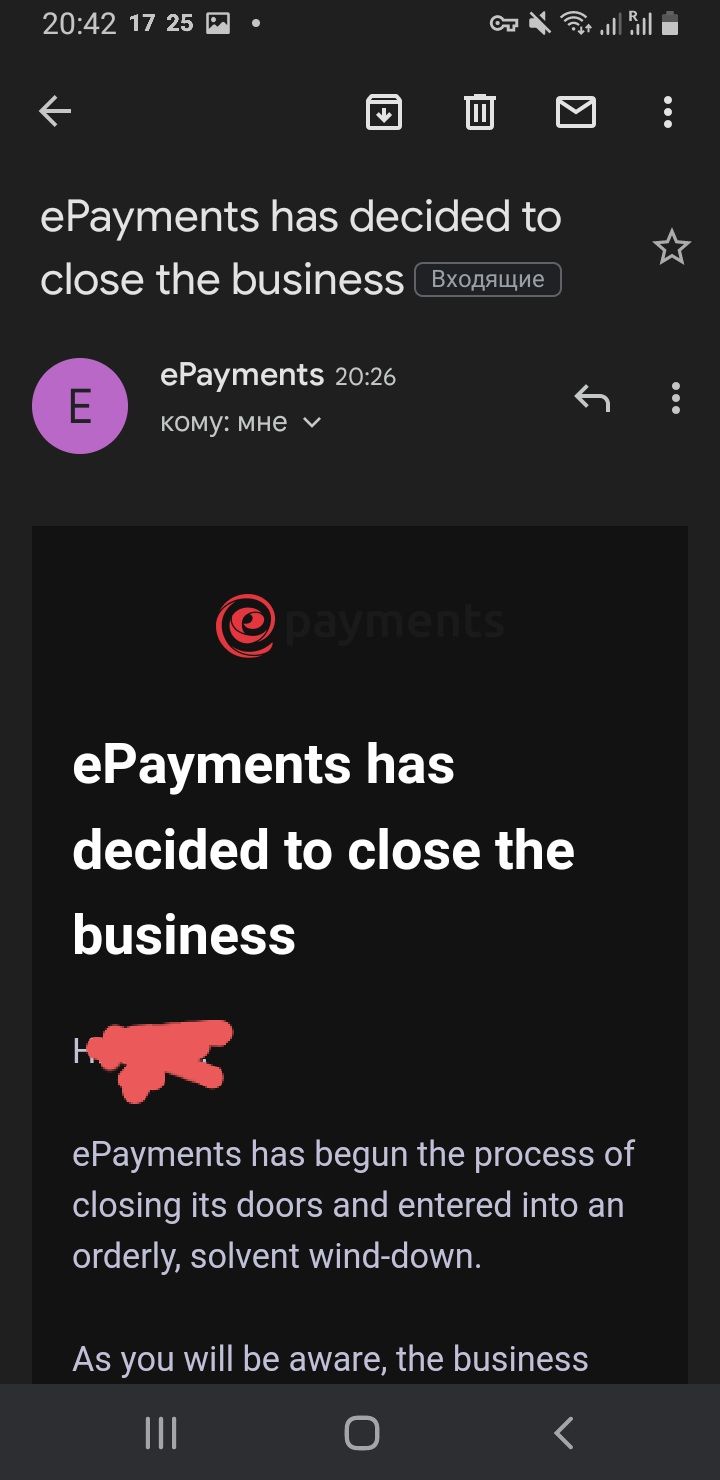Go back to the inbox
The image size is (720, 1480).
(55, 112)
